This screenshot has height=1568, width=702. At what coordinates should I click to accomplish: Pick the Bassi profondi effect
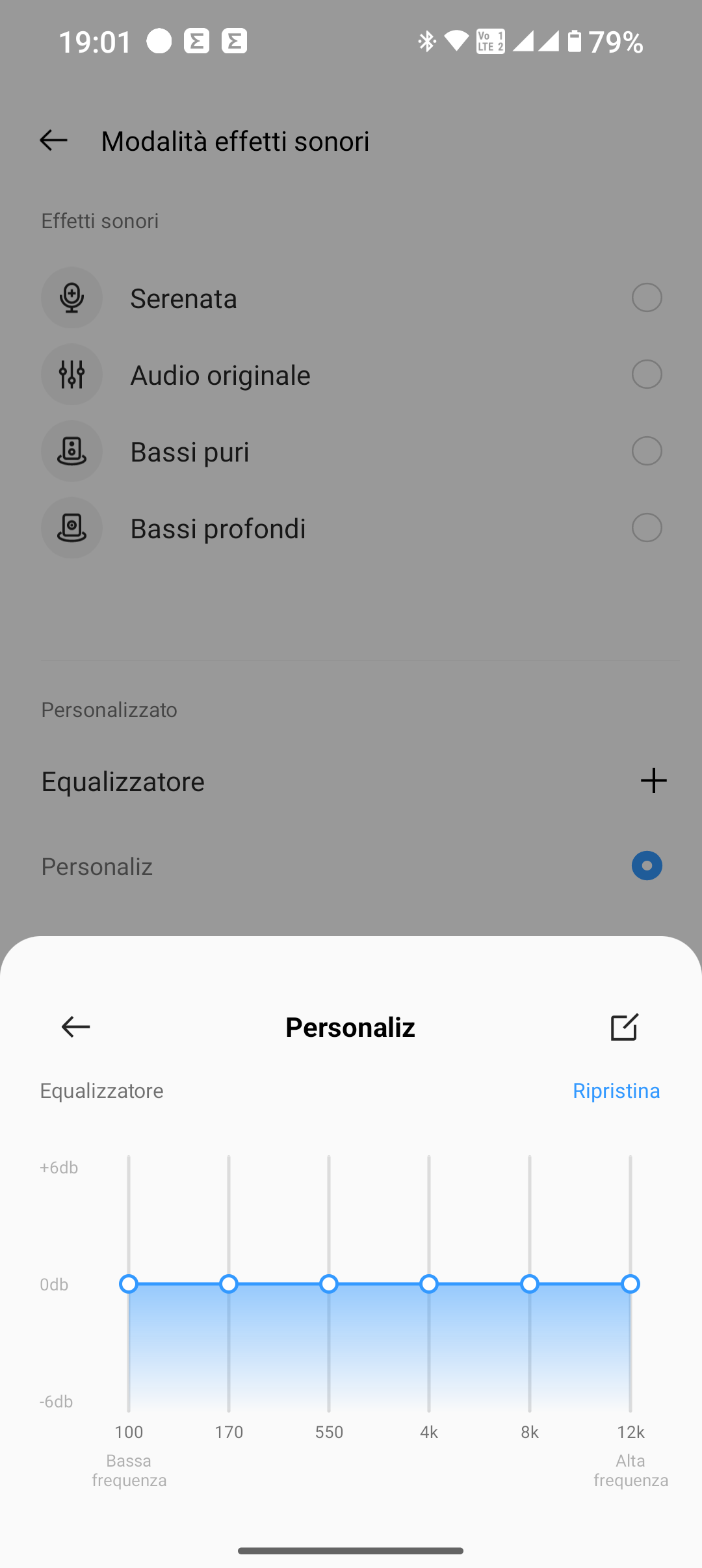point(351,528)
